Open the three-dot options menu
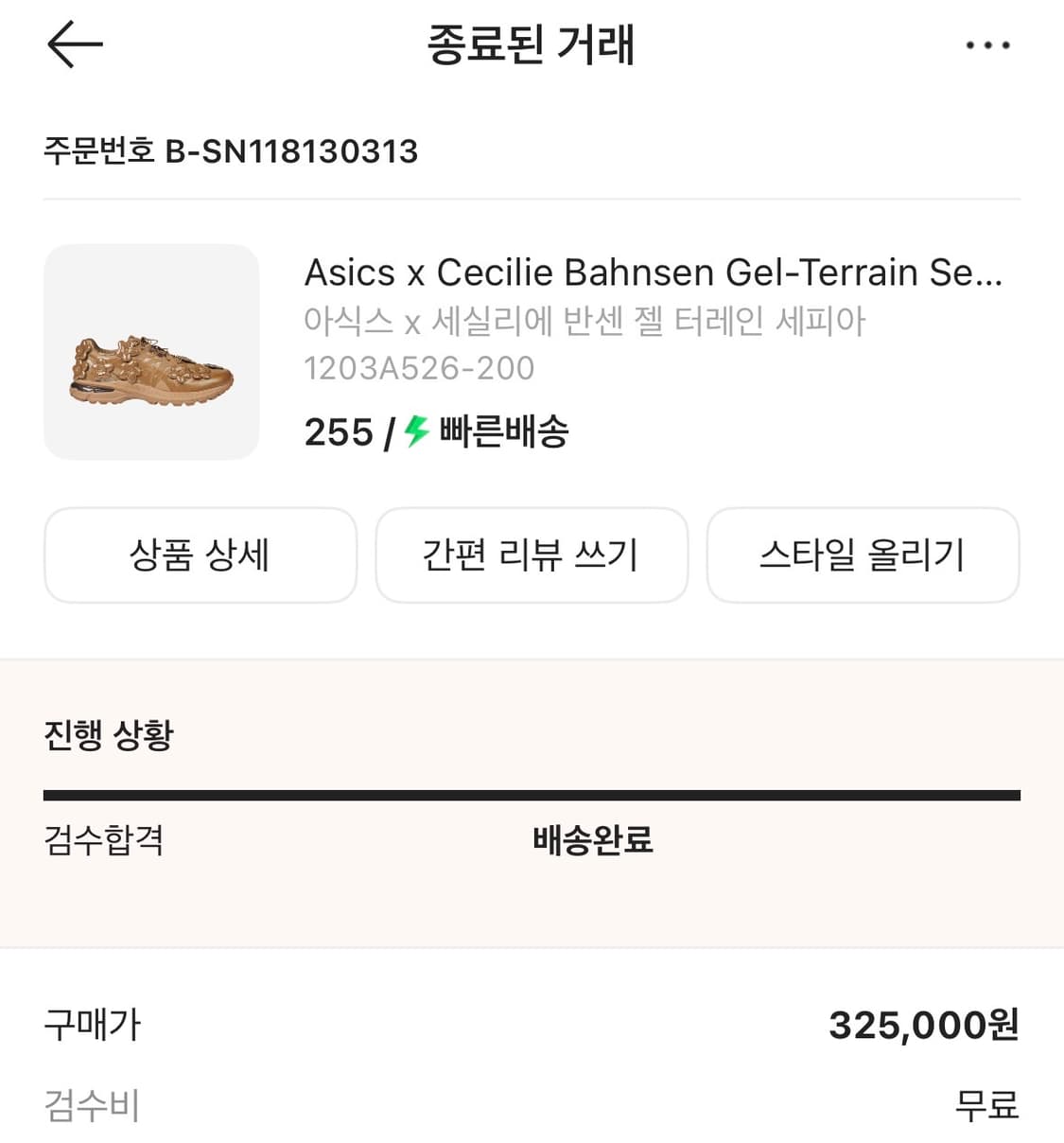Viewport: 1064px width, 1143px height. (x=987, y=44)
